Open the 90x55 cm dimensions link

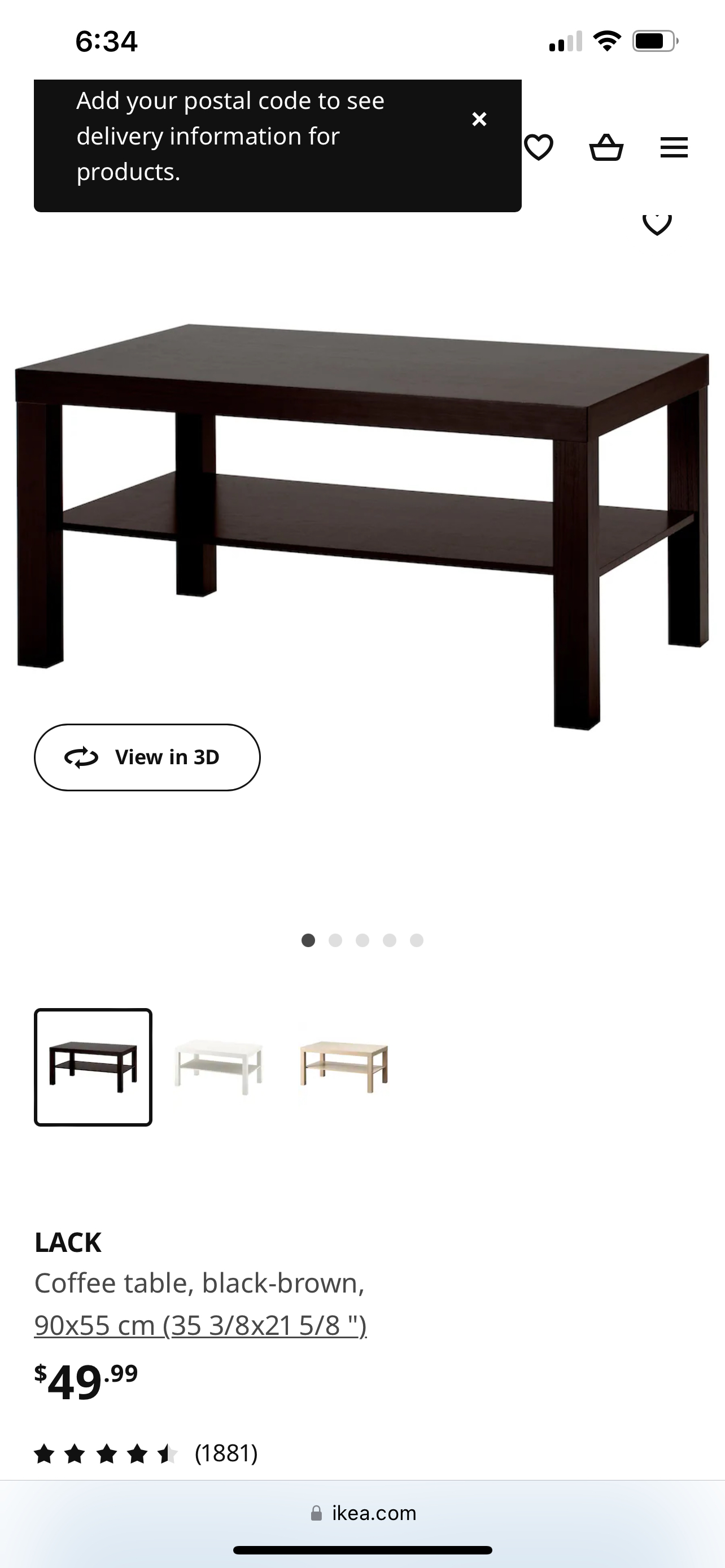click(200, 1325)
